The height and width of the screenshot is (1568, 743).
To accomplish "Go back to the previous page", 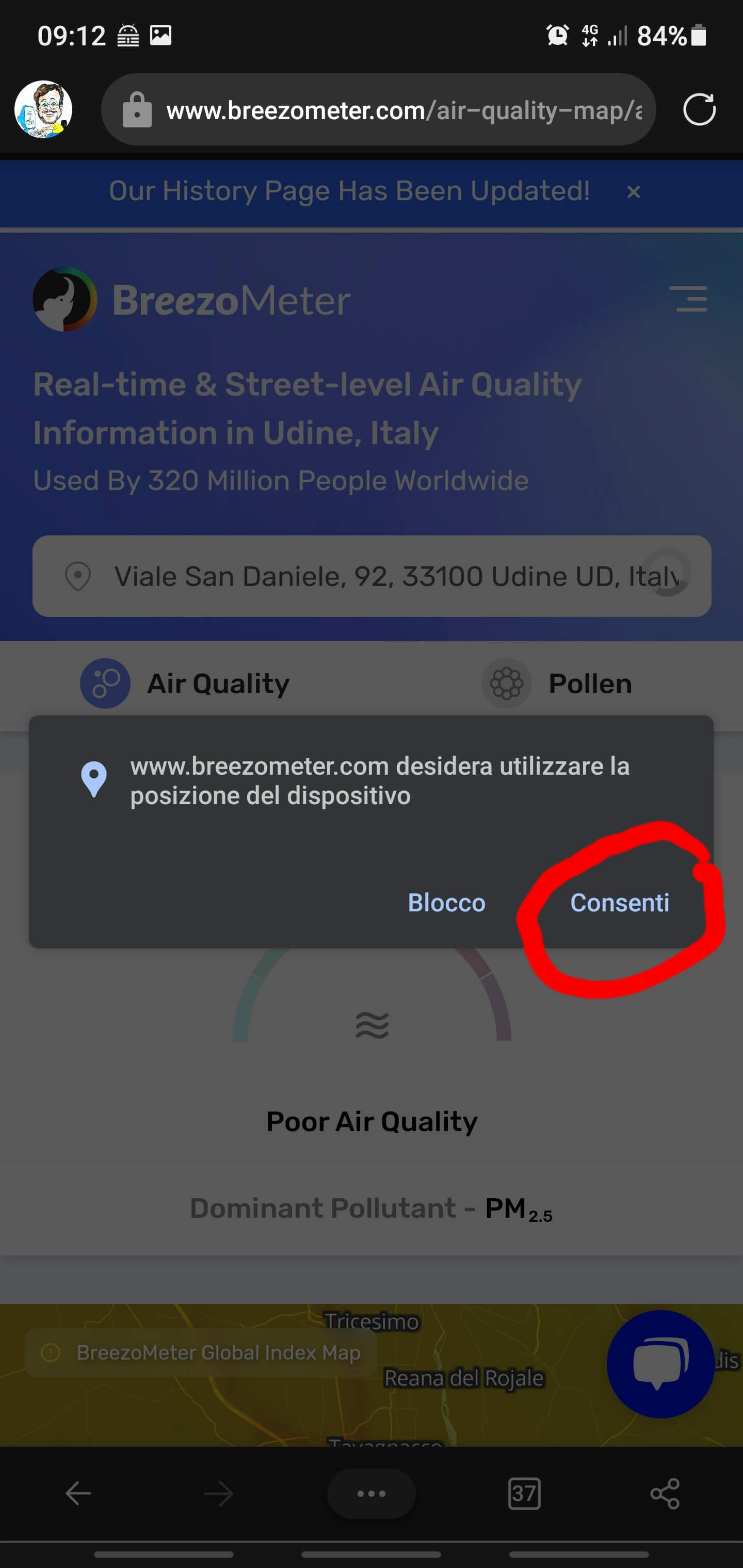I will click(x=78, y=1493).
